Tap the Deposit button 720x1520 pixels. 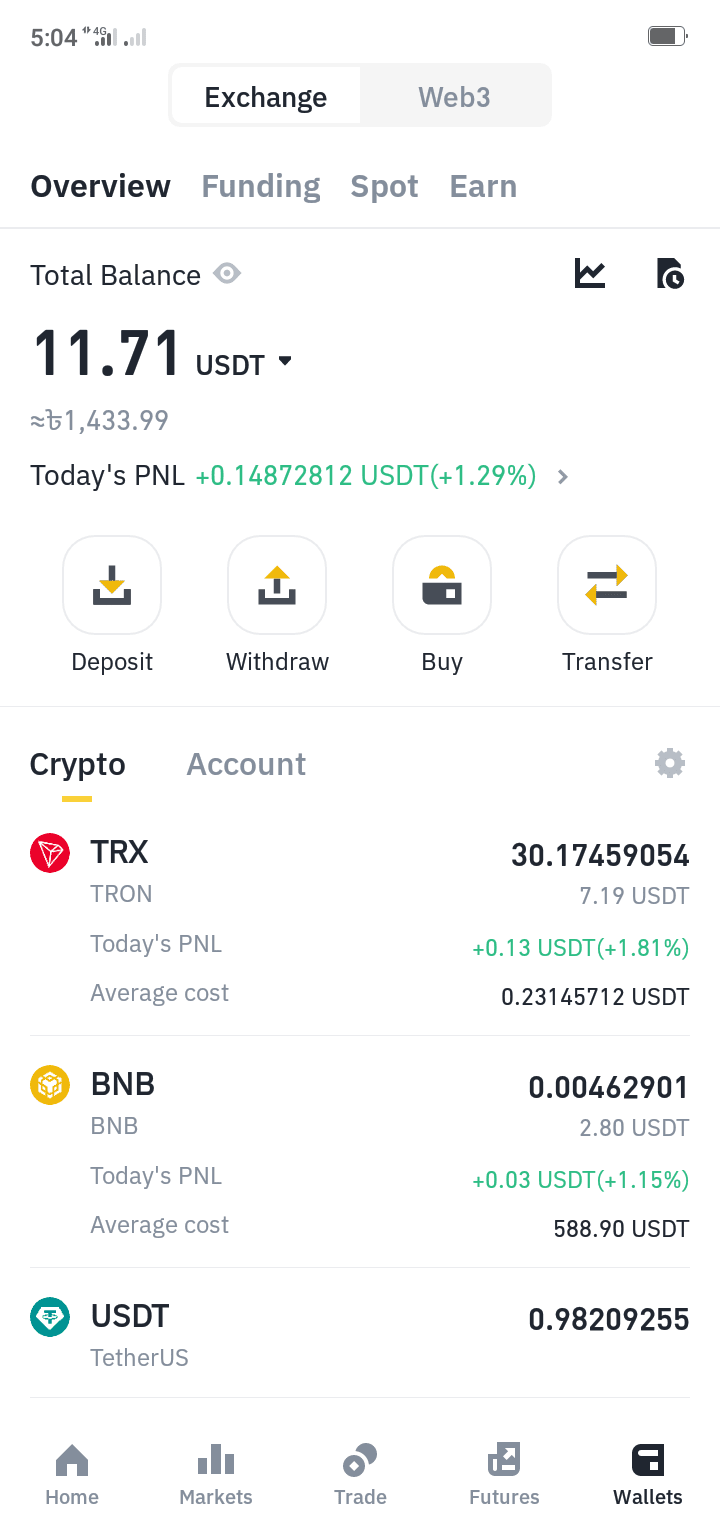[x=112, y=586]
